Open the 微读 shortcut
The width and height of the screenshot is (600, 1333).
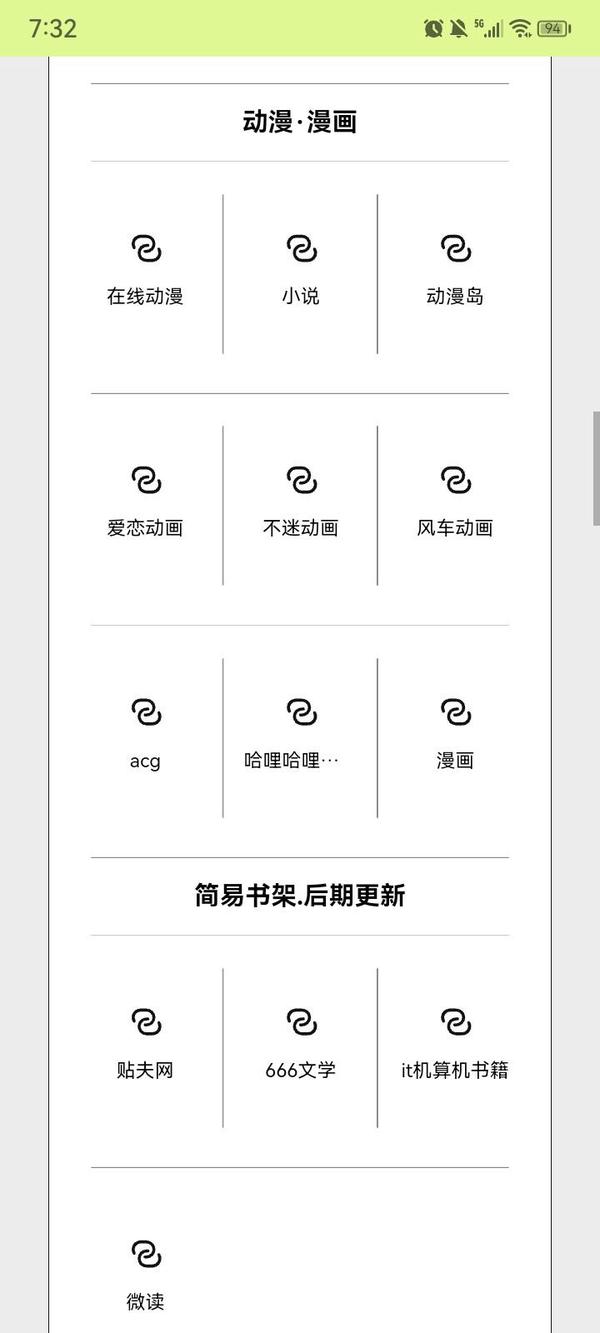145,1277
